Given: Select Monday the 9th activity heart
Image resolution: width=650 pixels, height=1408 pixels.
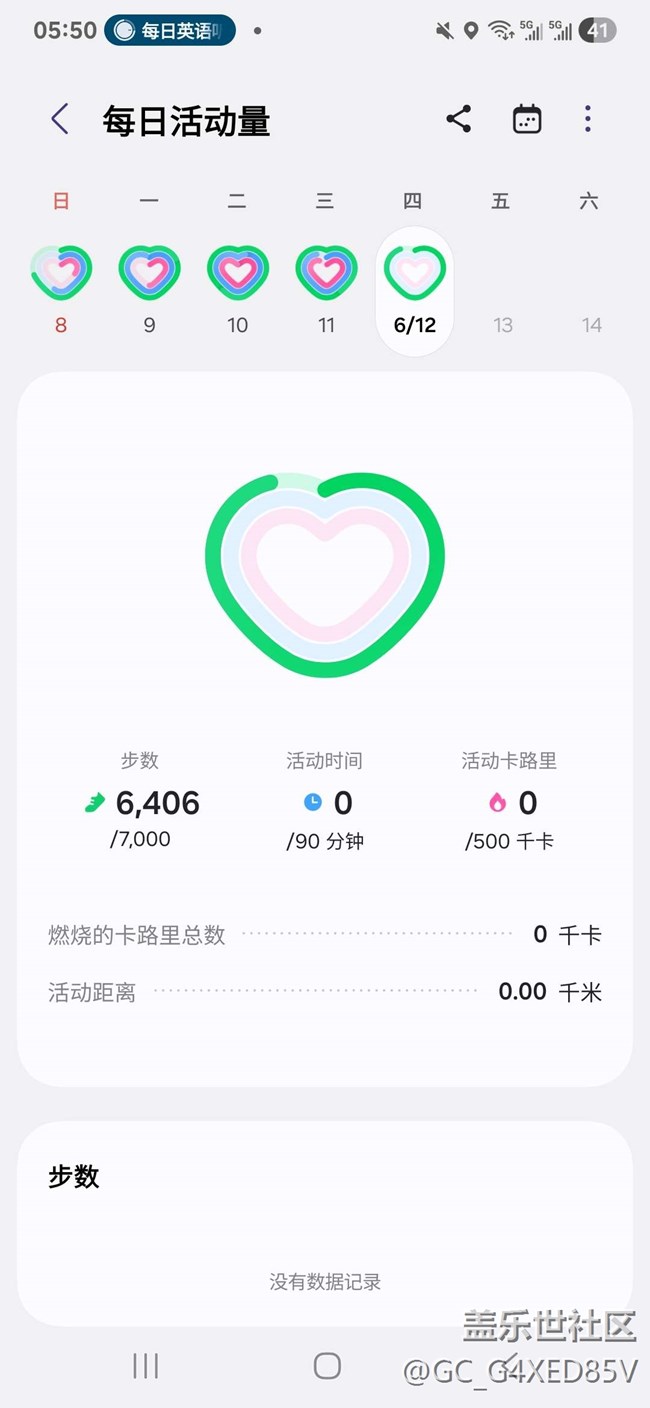Looking at the screenshot, I should coord(149,274).
